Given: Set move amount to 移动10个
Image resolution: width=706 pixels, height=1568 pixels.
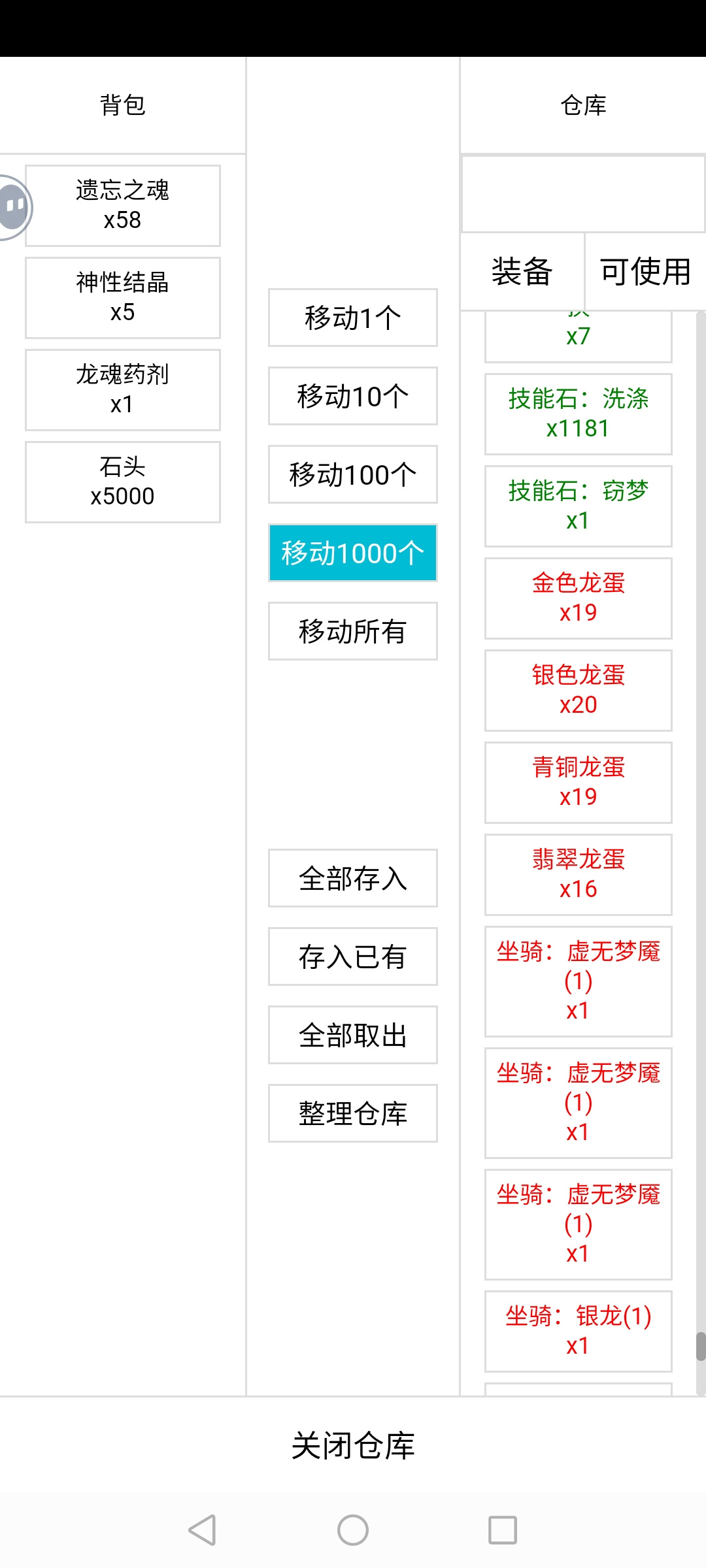Looking at the screenshot, I should click(x=353, y=396).
